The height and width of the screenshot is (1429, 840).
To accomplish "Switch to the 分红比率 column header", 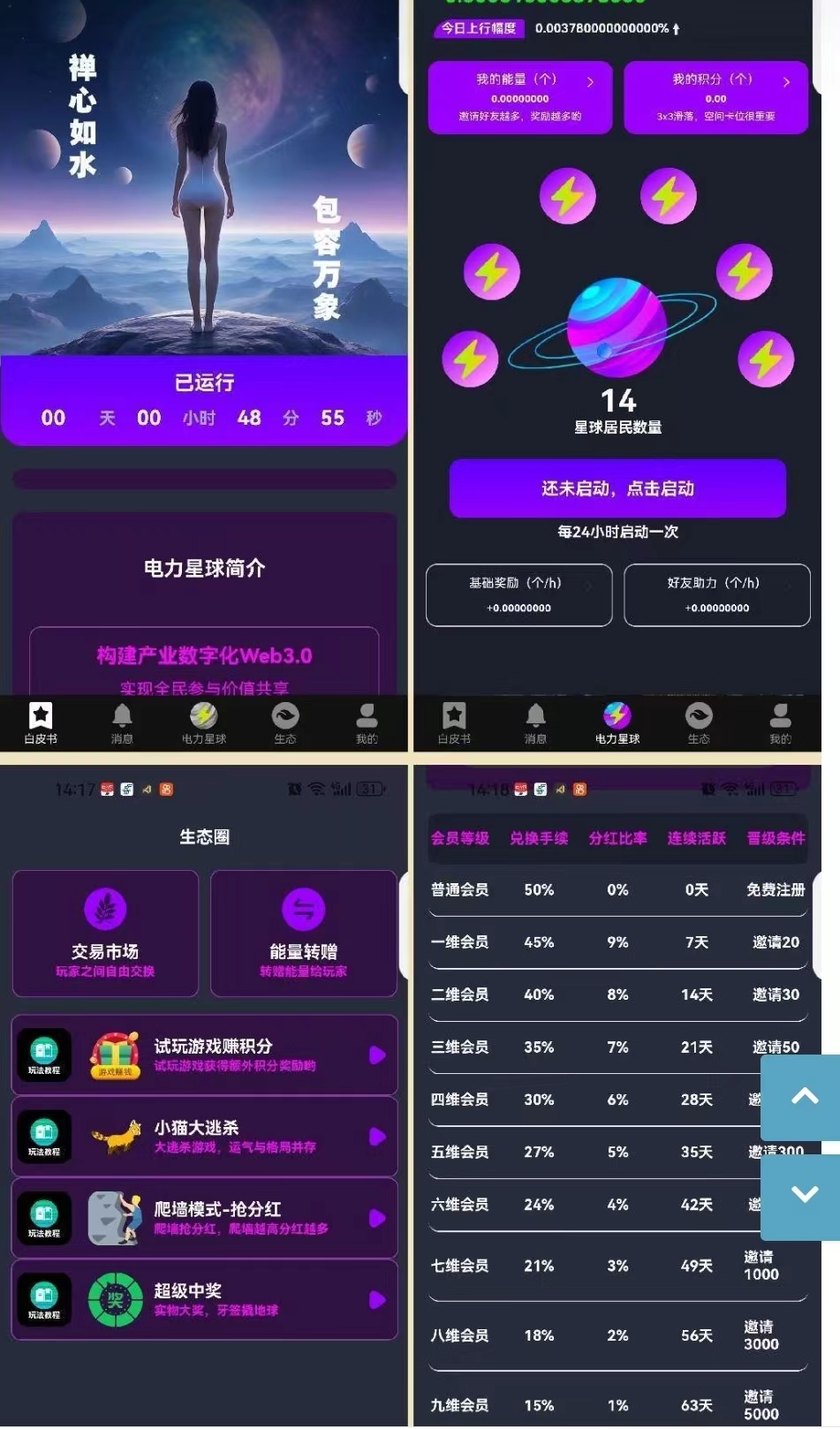I will (617, 839).
